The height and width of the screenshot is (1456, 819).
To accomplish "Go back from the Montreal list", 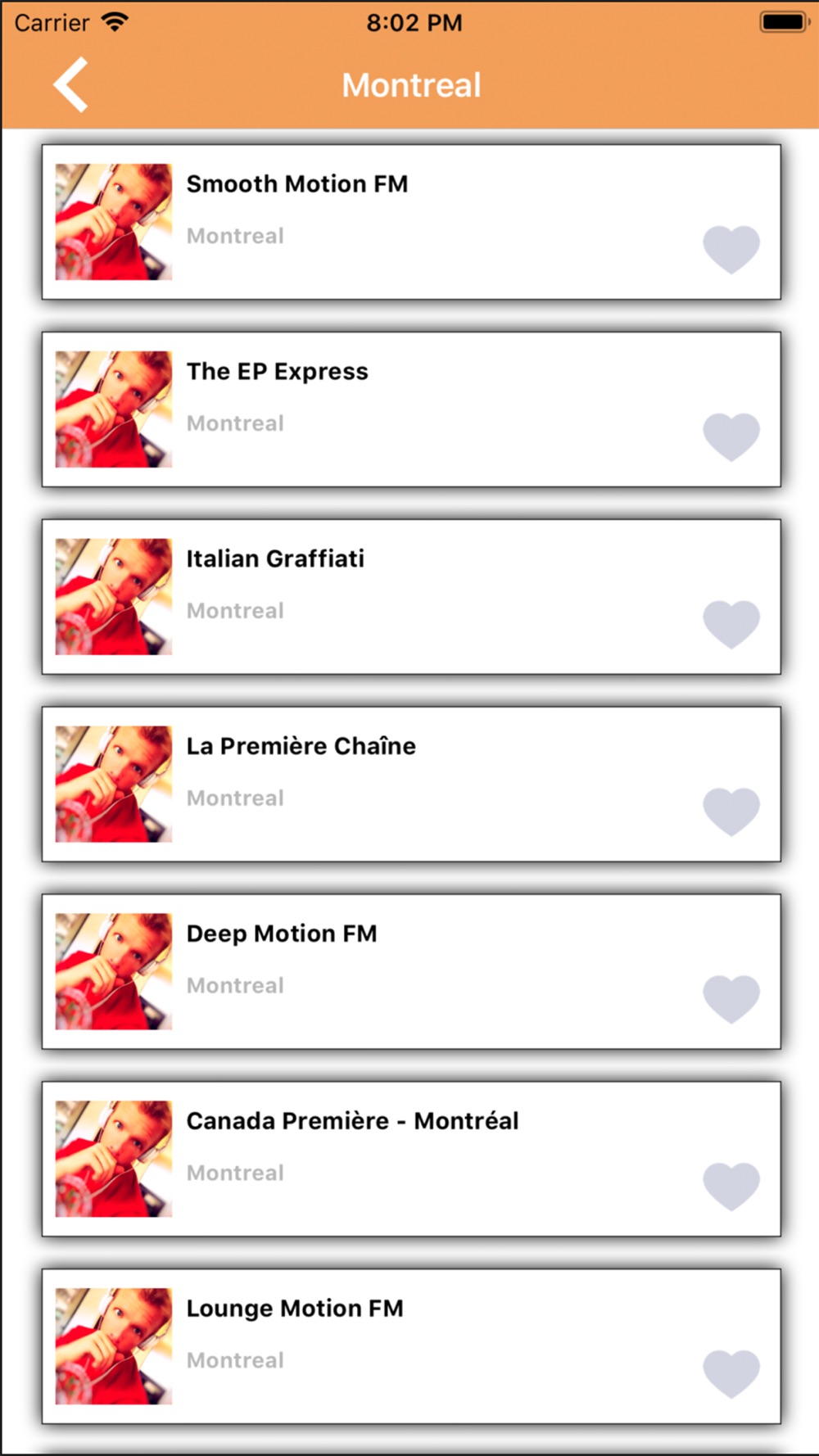I will pyautogui.click(x=70, y=84).
